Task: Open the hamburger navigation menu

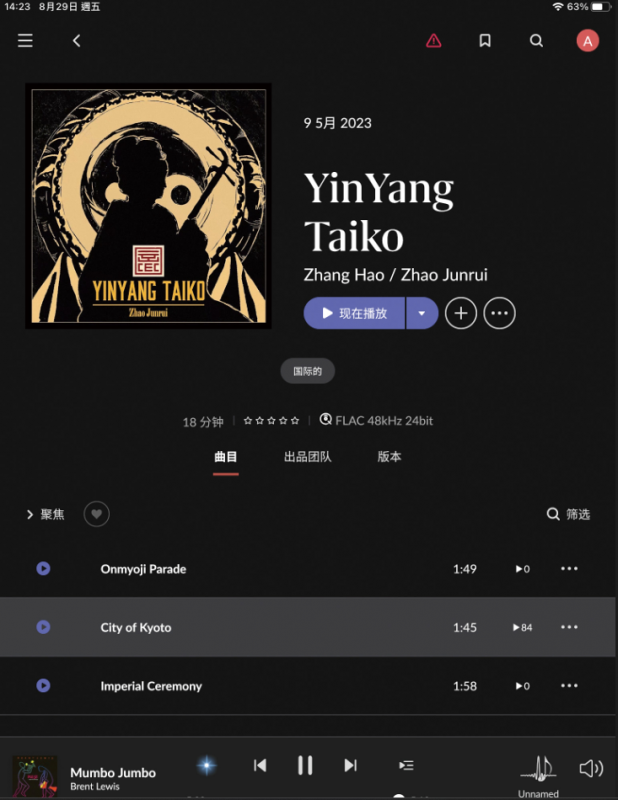Action: pyautogui.click(x=25, y=41)
